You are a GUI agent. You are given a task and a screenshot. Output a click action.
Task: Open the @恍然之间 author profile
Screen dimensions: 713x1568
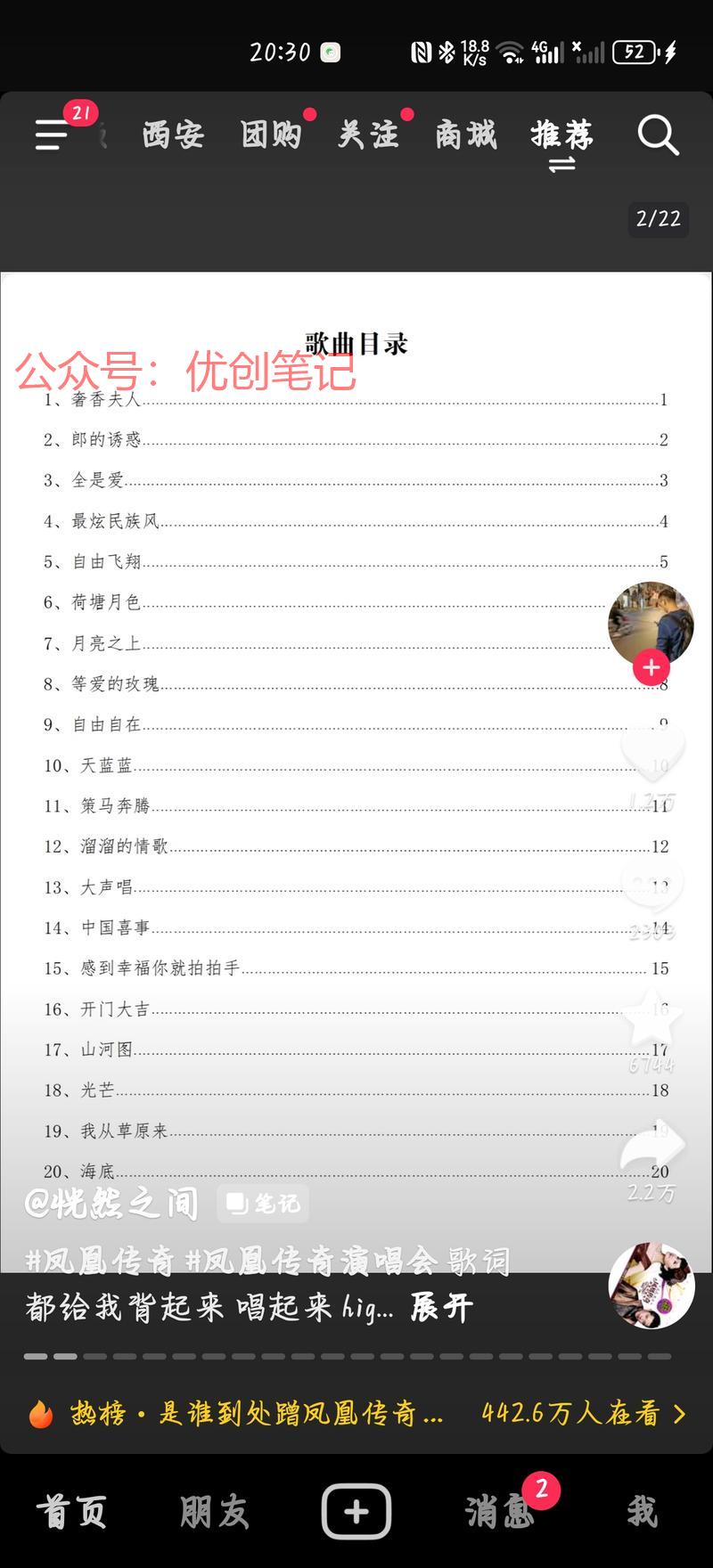coord(112,1204)
